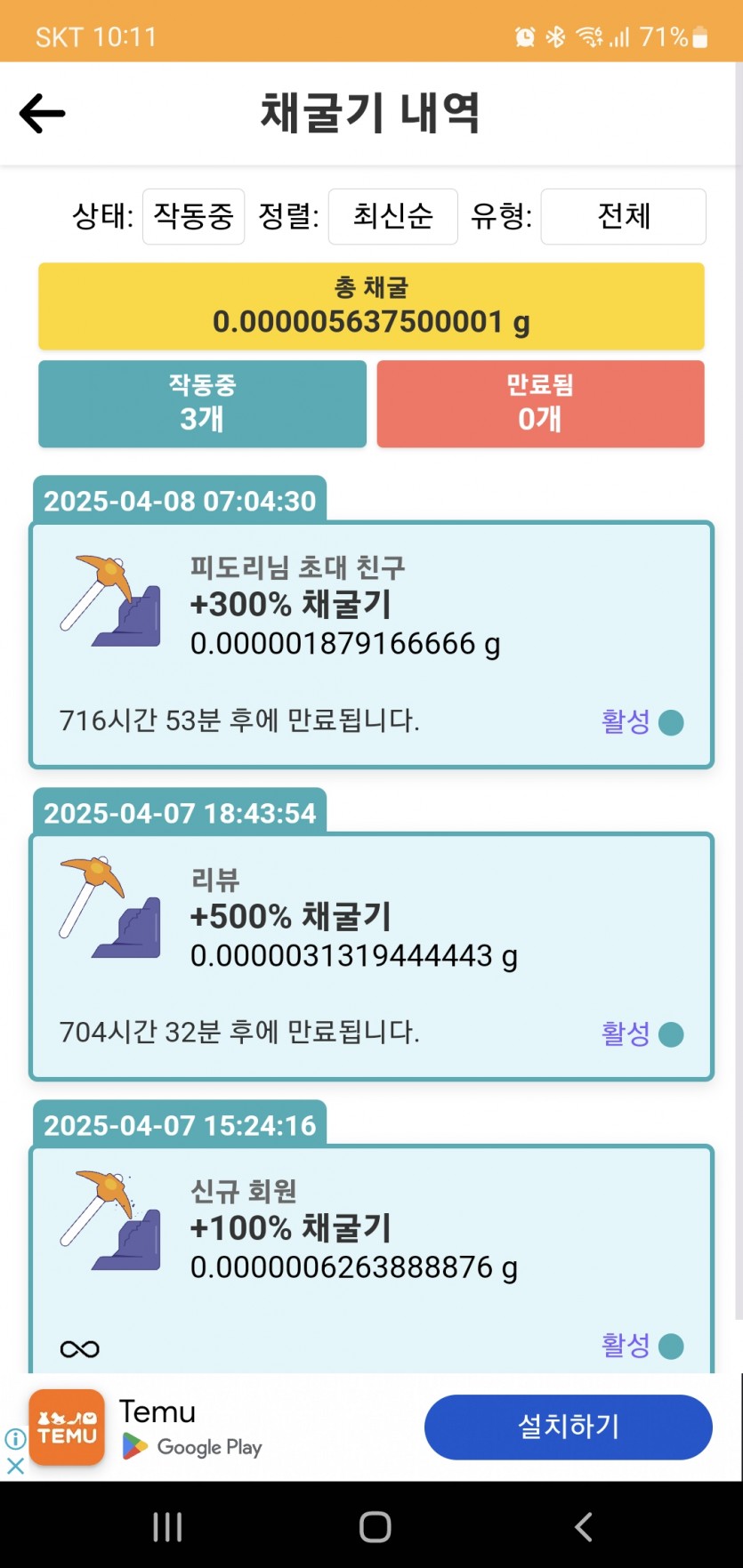
Task: Tap 설치하기 on the Temu ad
Action: click(x=568, y=1427)
